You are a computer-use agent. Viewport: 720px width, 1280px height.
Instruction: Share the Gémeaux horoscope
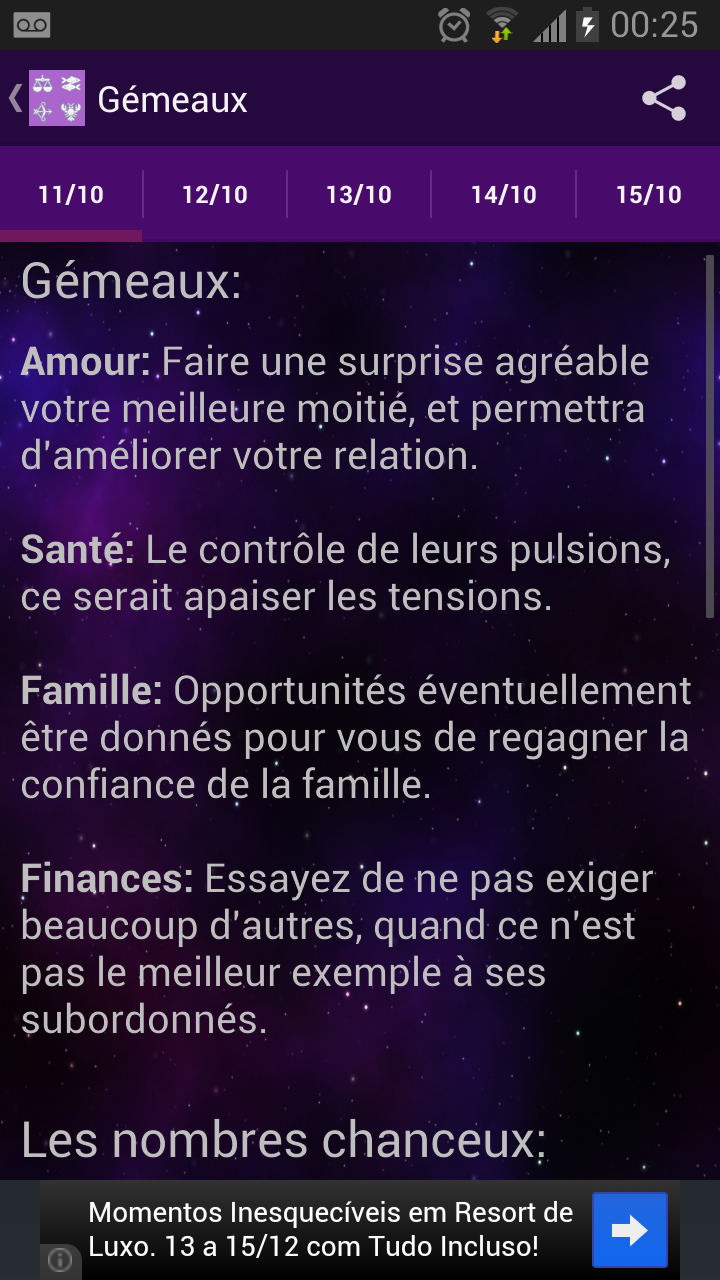(x=664, y=98)
